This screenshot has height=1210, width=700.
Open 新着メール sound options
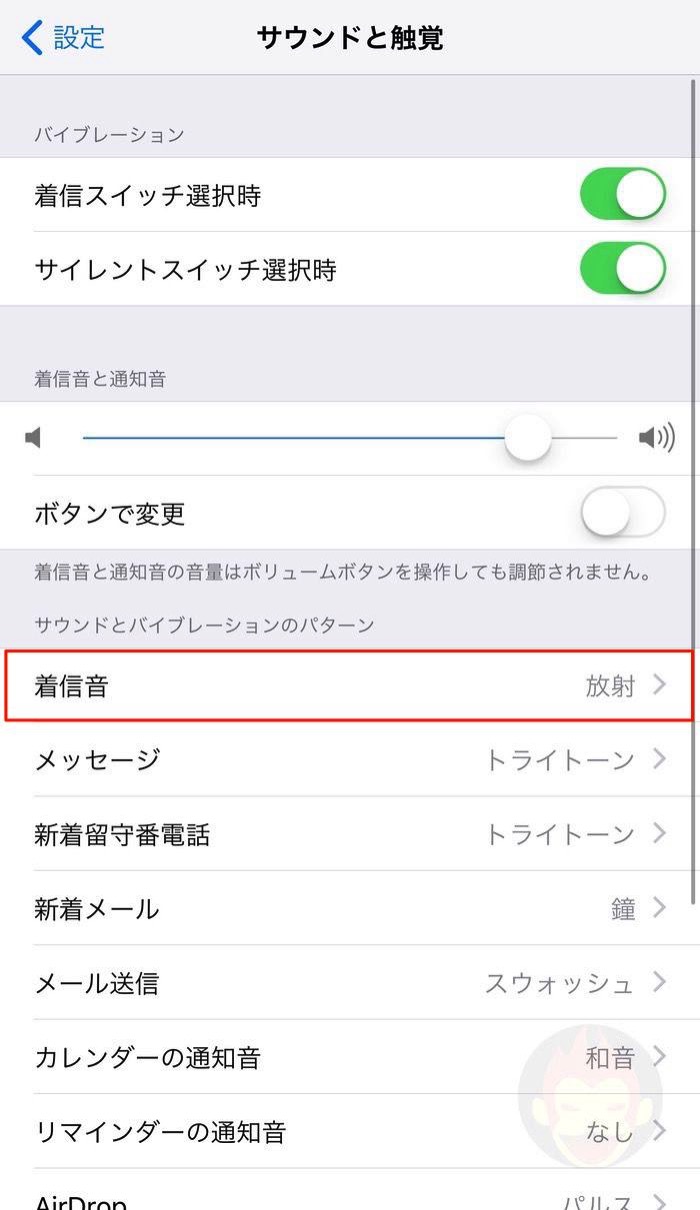(348, 908)
